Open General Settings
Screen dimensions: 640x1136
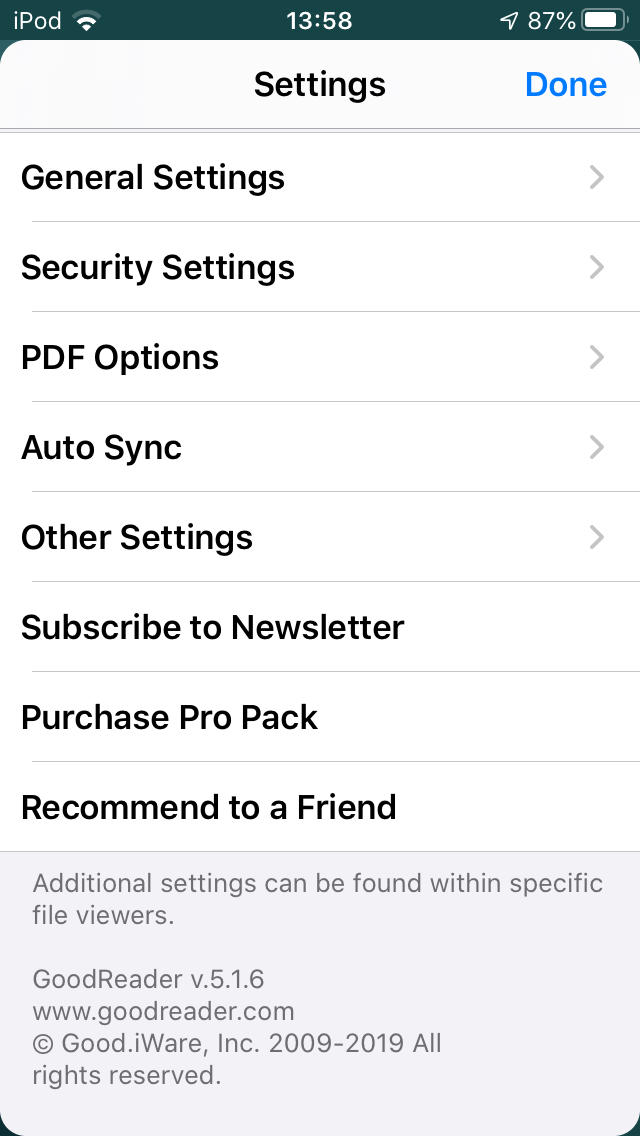[320, 178]
